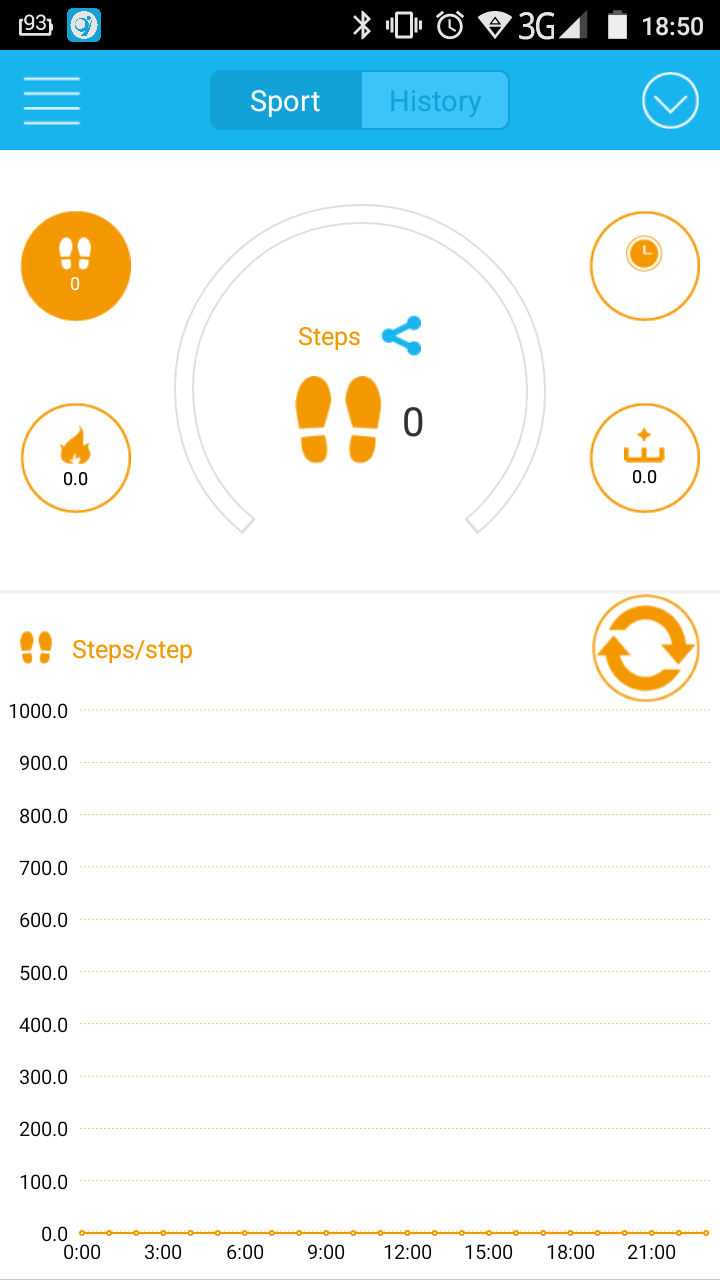The width and height of the screenshot is (720, 1280).
Task: Open the hamburger drawer menu
Action: point(52,101)
